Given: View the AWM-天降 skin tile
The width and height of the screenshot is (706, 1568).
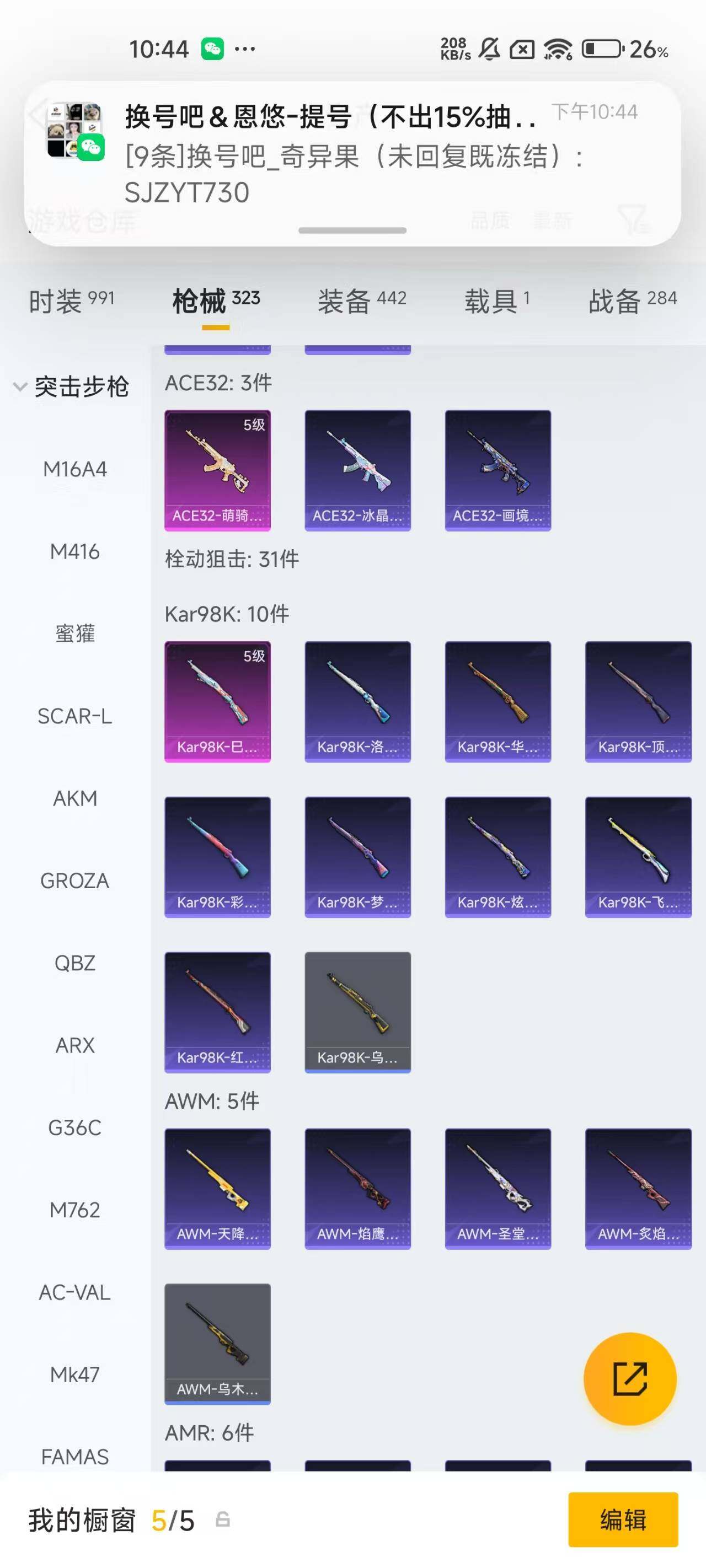Looking at the screenshot, I should point(217,1188).
